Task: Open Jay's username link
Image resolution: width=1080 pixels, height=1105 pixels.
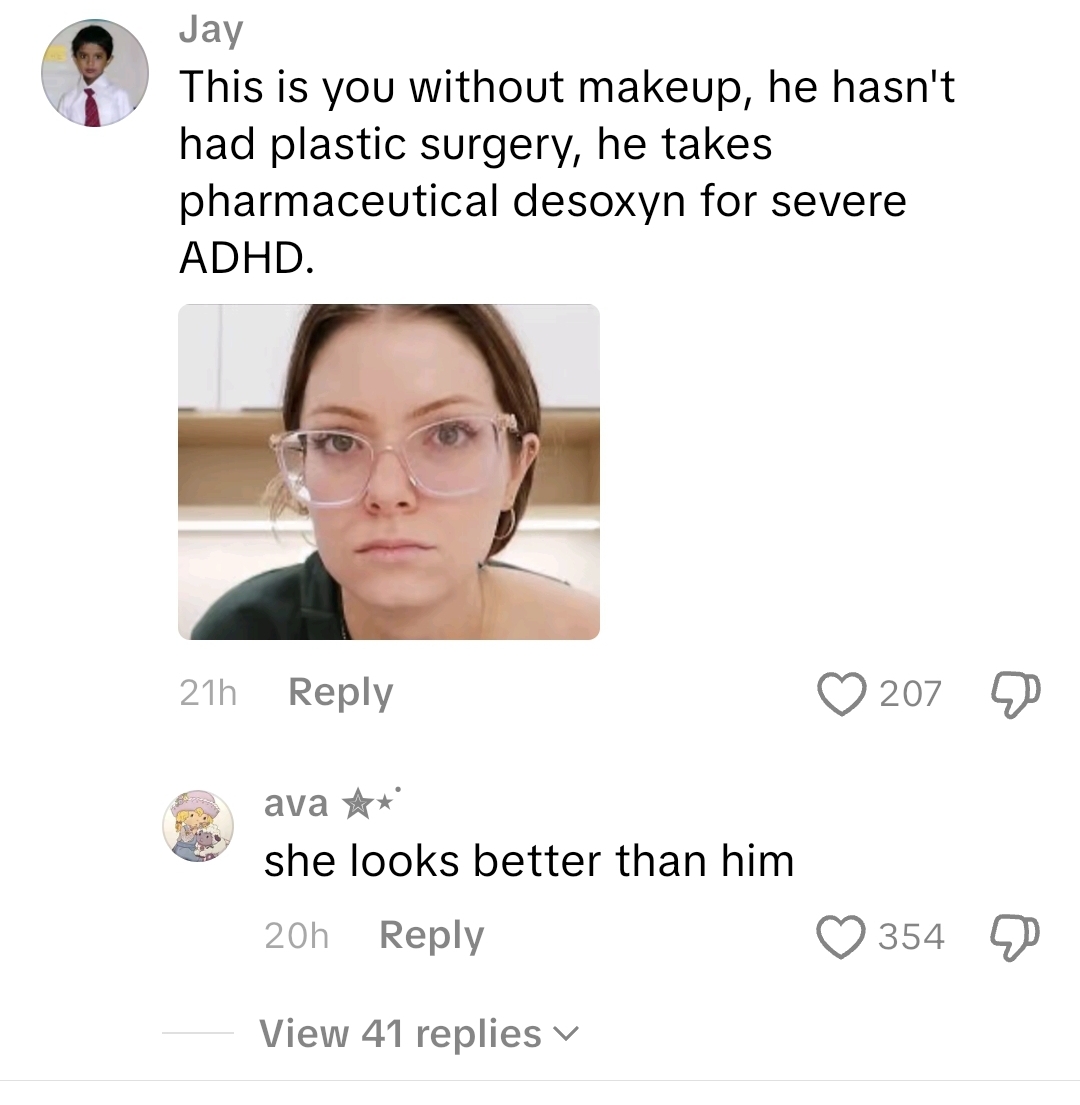Action: (x=211, y=30)
